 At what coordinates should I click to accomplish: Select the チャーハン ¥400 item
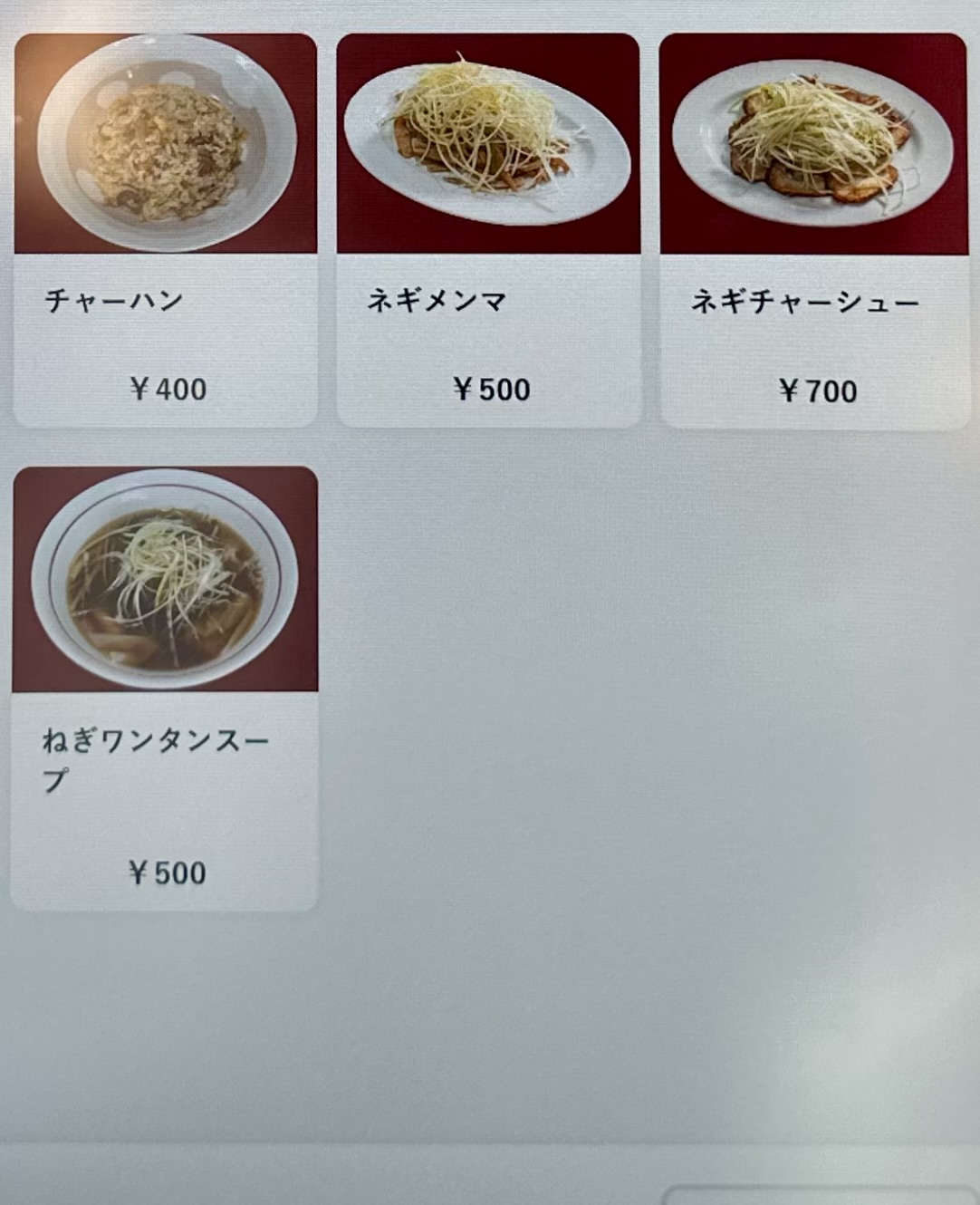pyautogui.click(x=166, y=230)
